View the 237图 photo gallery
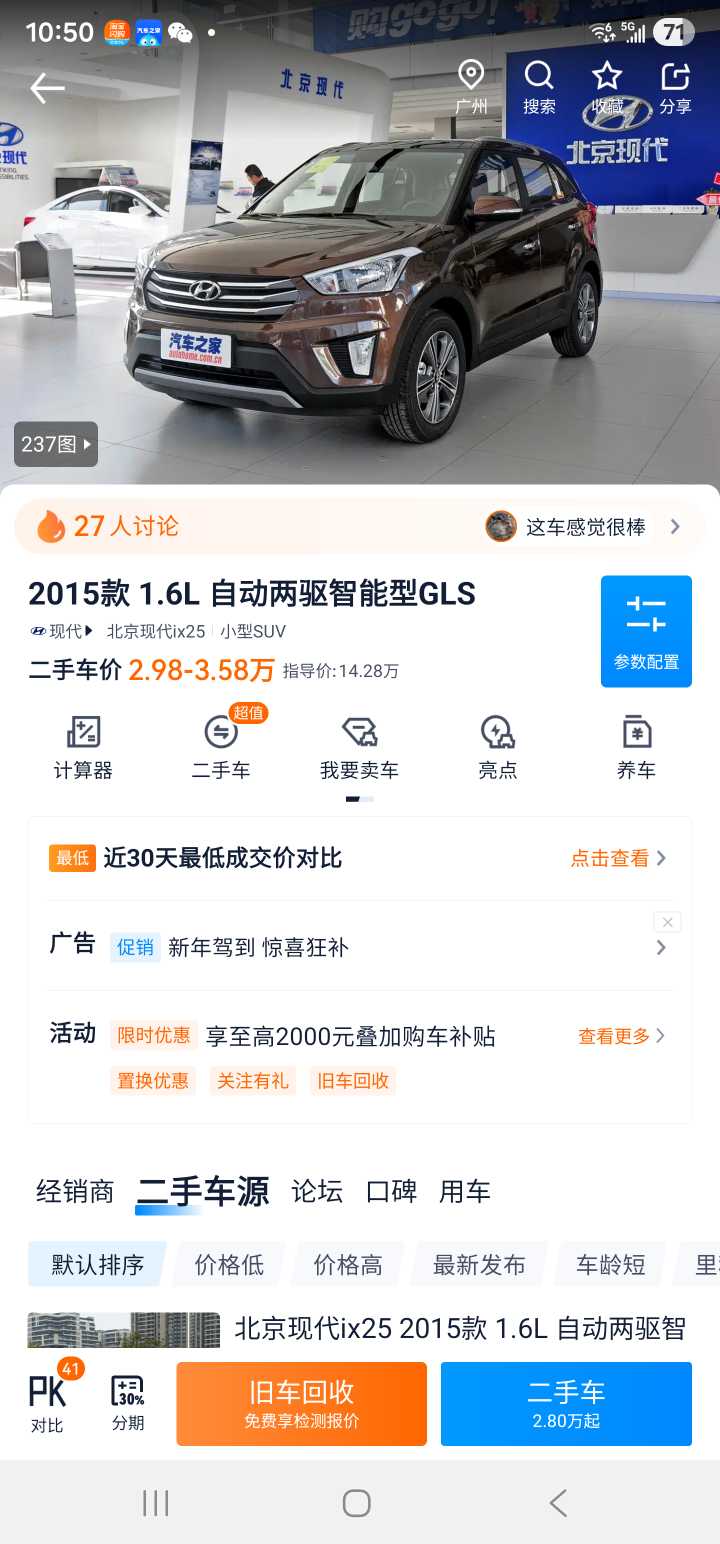720x1544 pixels. [x=55, y=444]
